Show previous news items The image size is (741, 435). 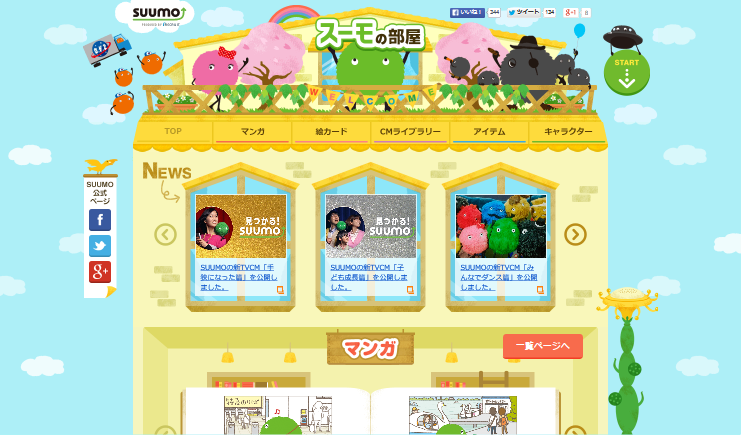[166, 234]
